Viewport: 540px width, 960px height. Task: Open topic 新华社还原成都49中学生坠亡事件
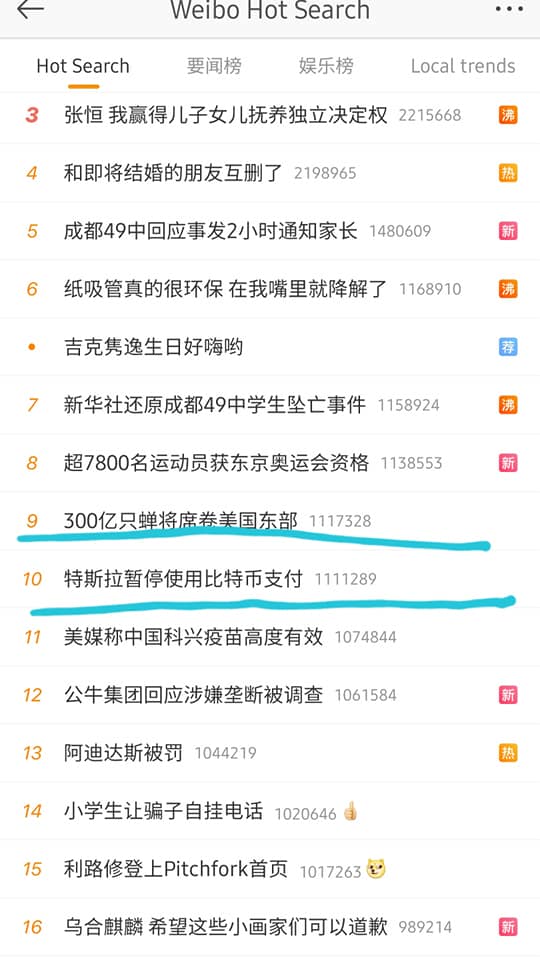click(x=270, y=405)
